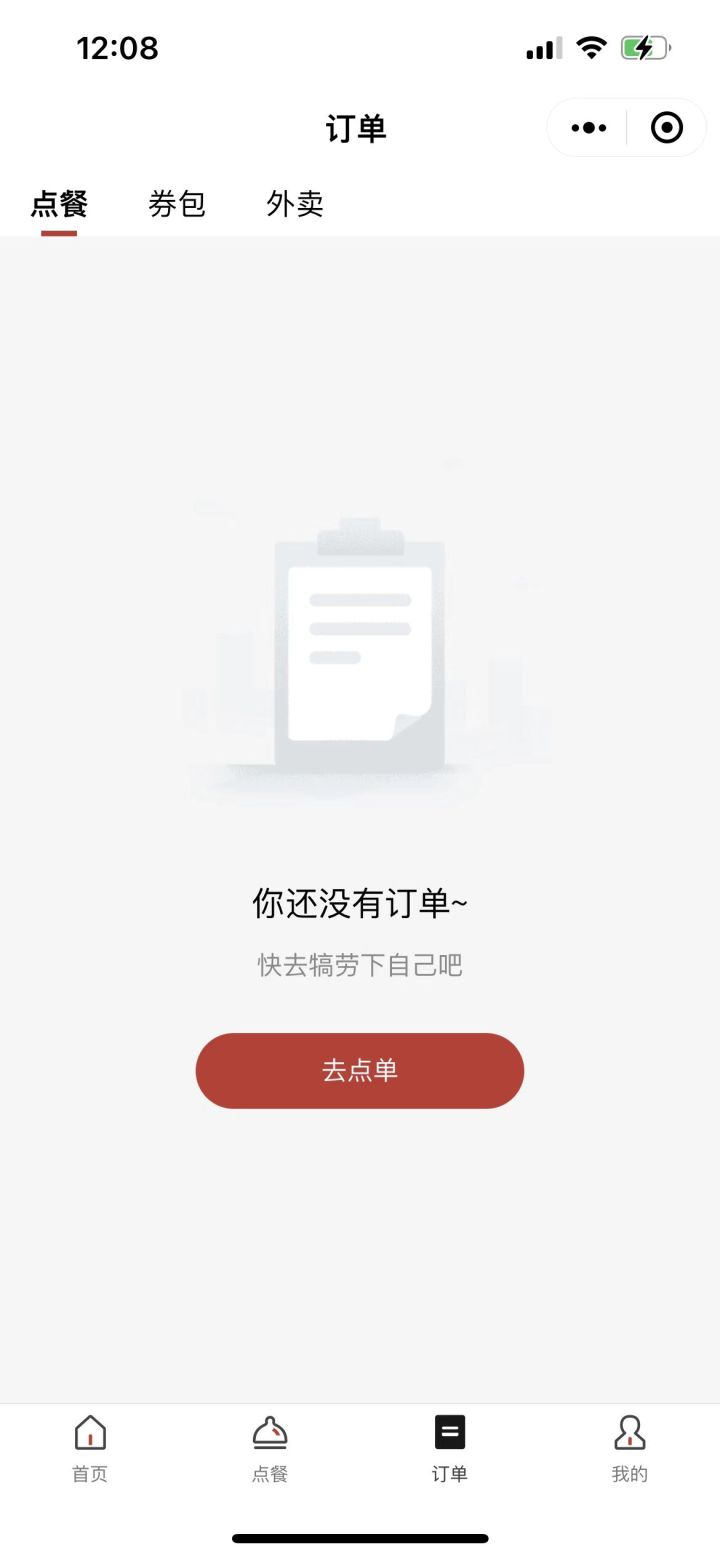Select the 点餐 tab with red underline
The height and width of the screenshot is (1558, 720).
60,204
